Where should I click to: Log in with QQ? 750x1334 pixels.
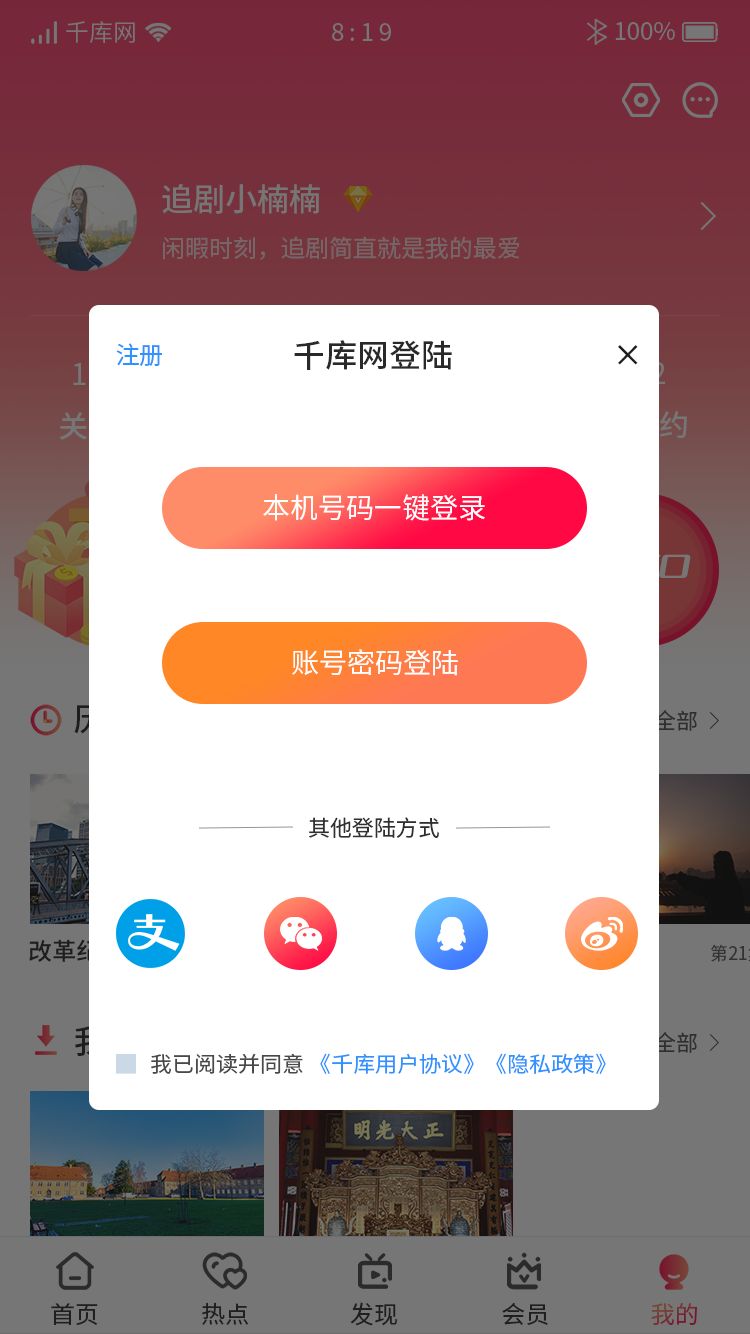[451, 933]
